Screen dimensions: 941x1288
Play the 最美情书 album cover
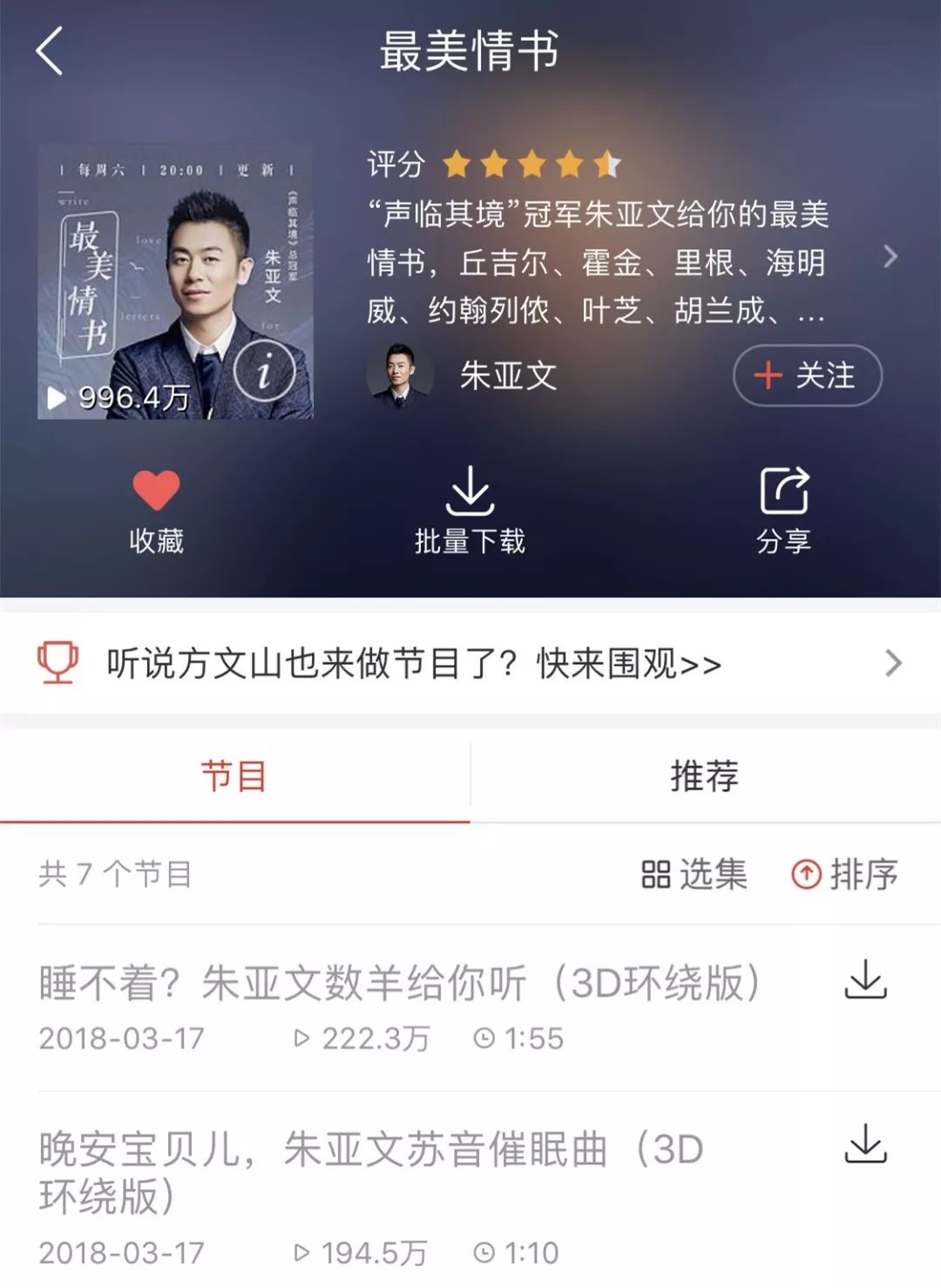click(x=174, y=281)
